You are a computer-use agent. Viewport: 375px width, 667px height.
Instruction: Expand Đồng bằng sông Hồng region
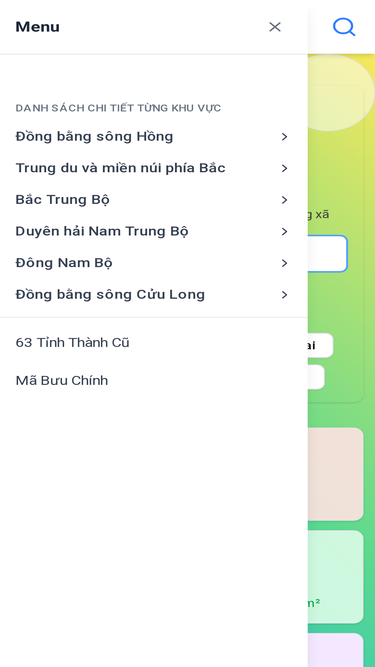click(152, 137)
